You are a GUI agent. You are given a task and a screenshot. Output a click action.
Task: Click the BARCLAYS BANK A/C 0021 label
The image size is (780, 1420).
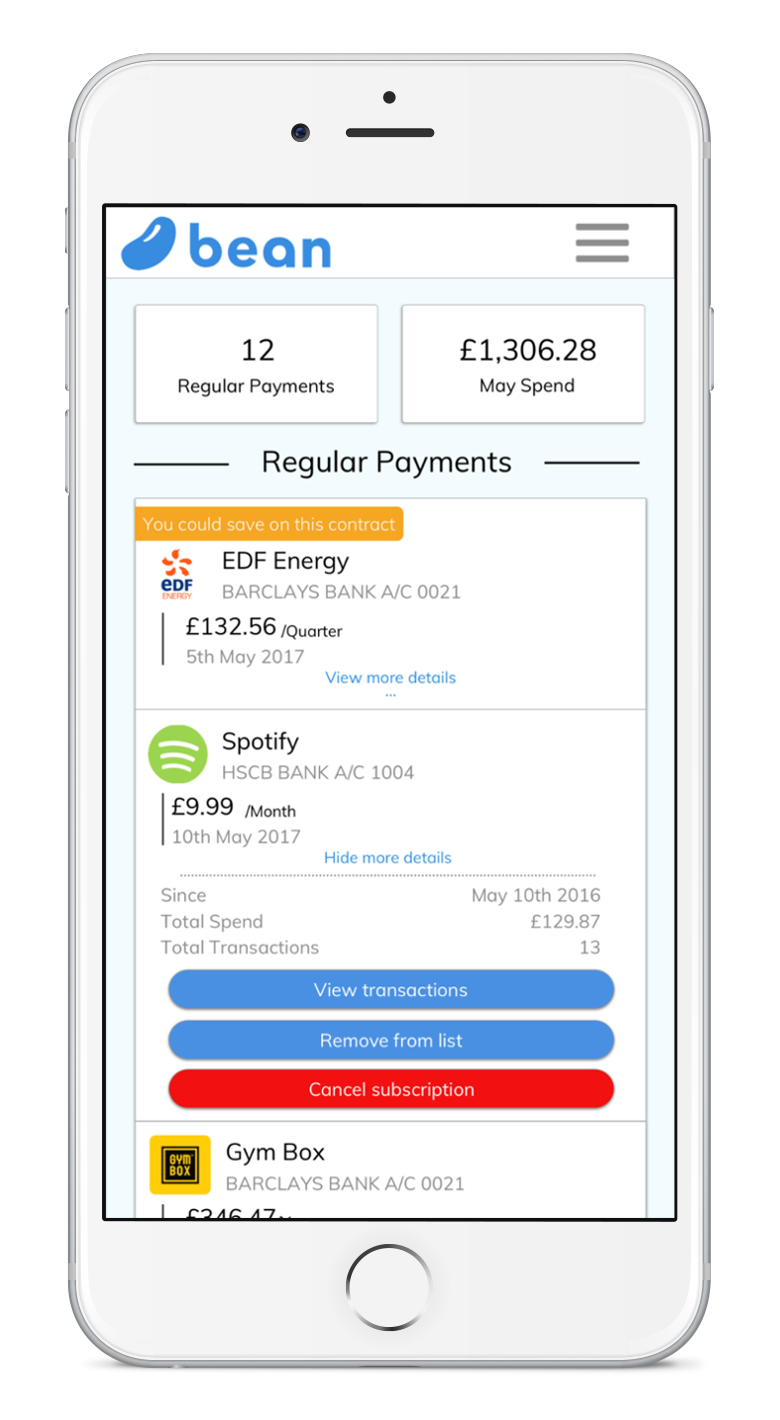[x=340, y=592]
